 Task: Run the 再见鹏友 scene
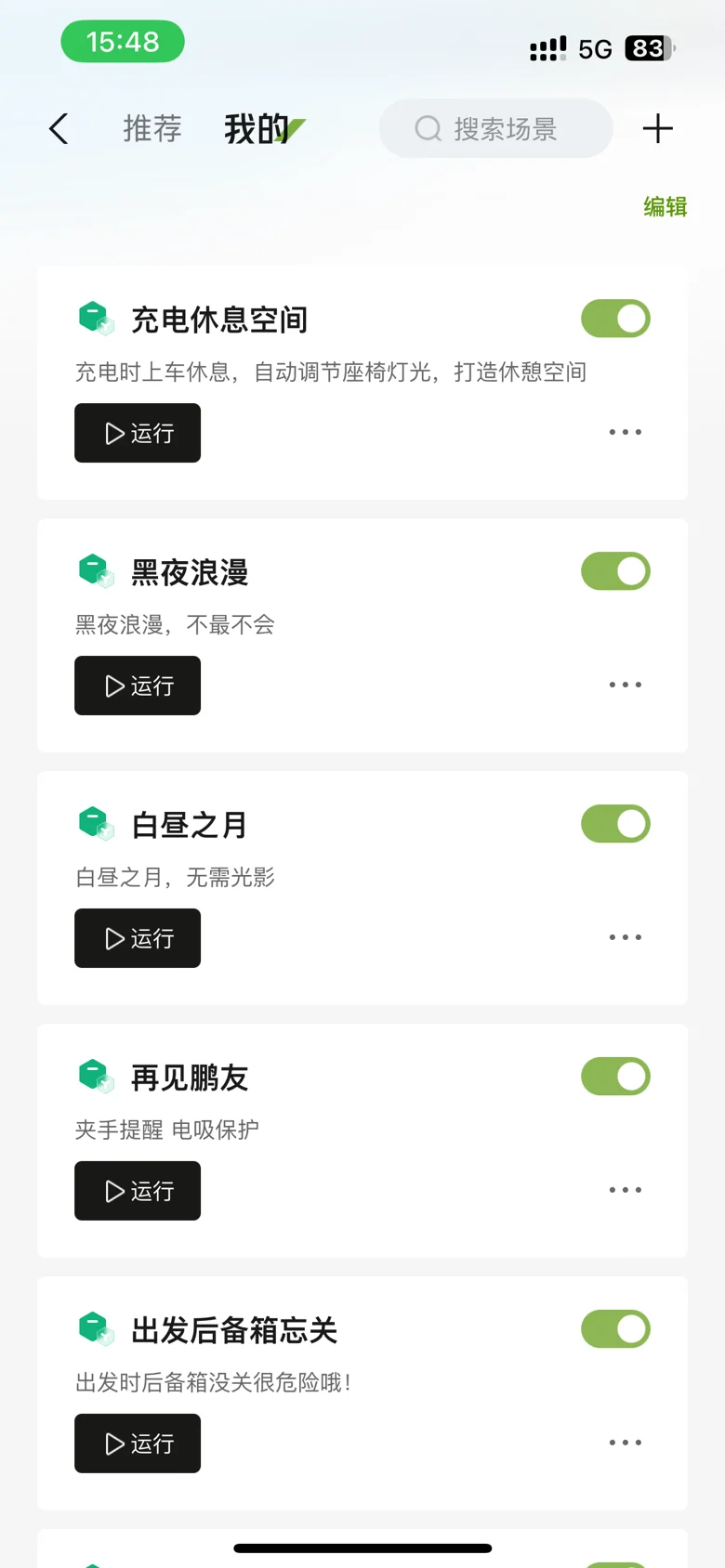[138, 1191]
